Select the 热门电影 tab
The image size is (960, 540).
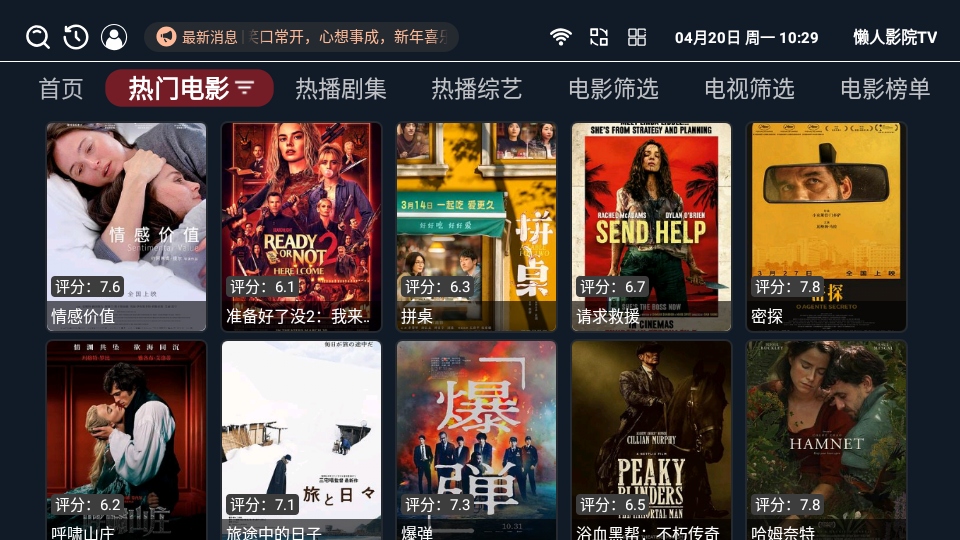pos(189,88)
